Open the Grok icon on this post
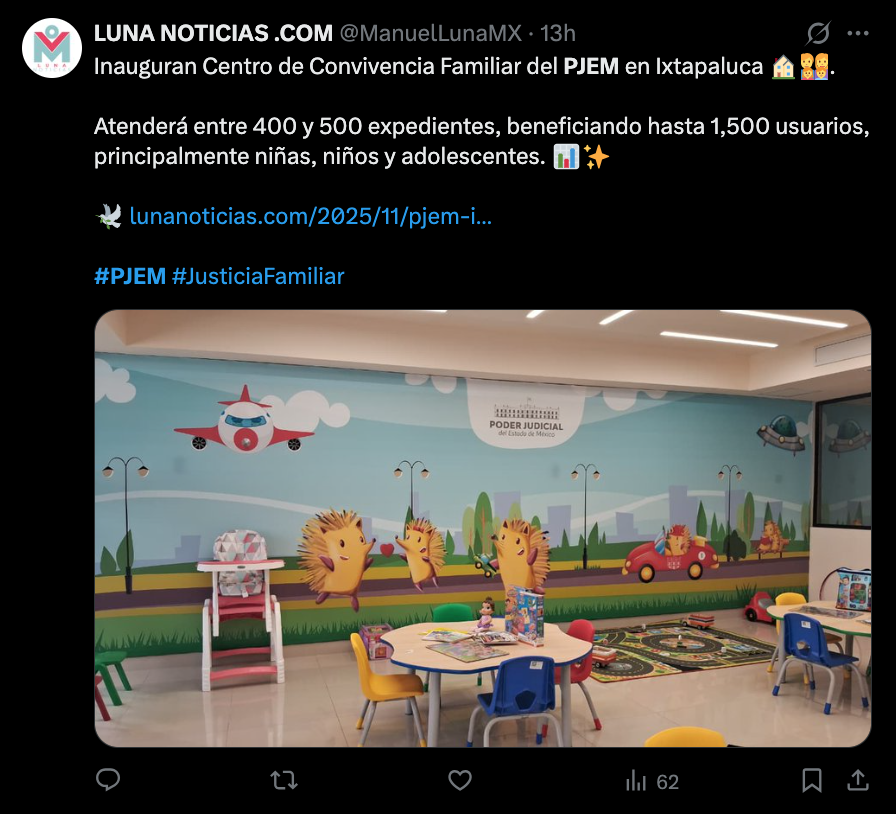Screen dimensions: 896x814 (x=819, y=32)
